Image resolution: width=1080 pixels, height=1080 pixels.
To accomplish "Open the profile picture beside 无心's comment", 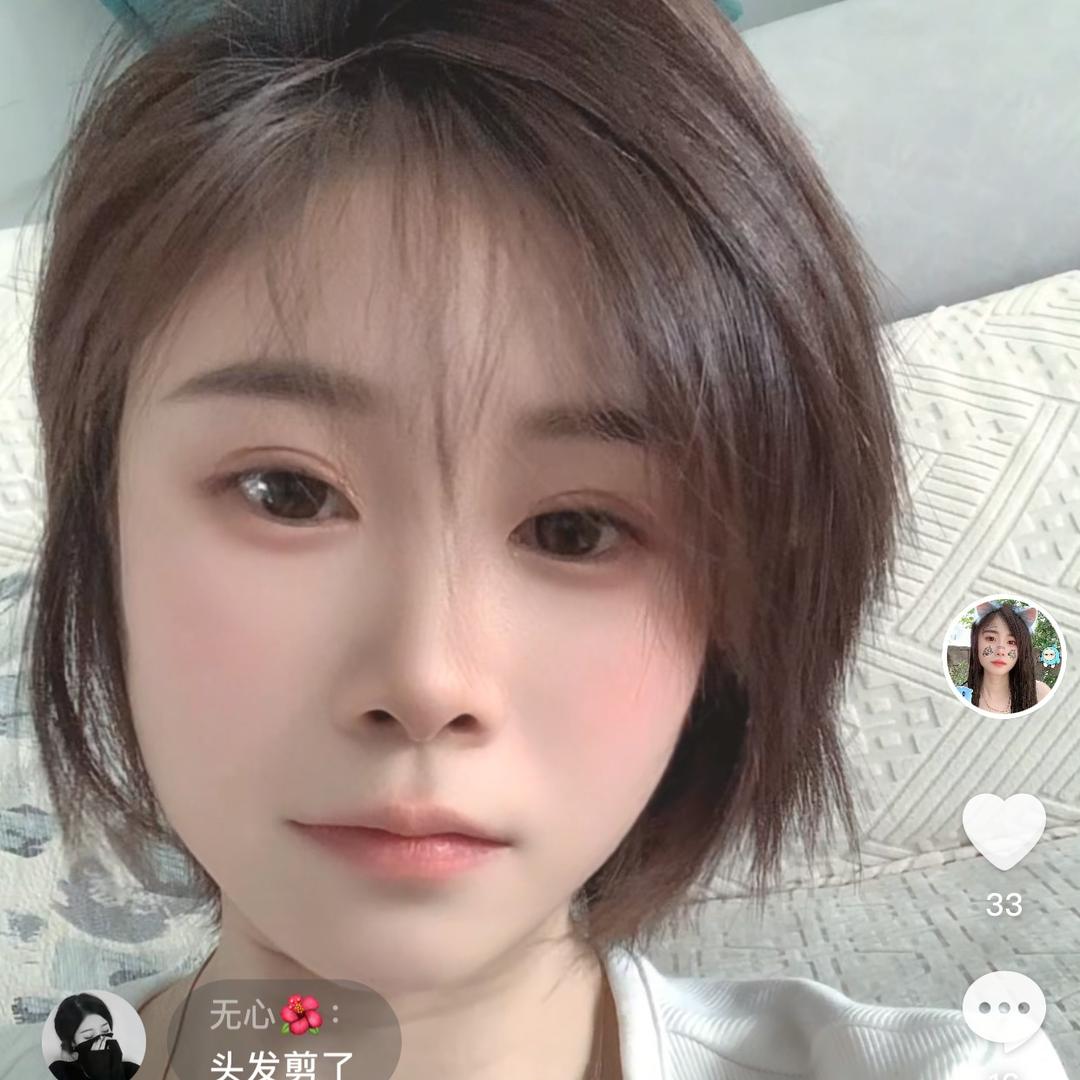I will coord(94,1038).
